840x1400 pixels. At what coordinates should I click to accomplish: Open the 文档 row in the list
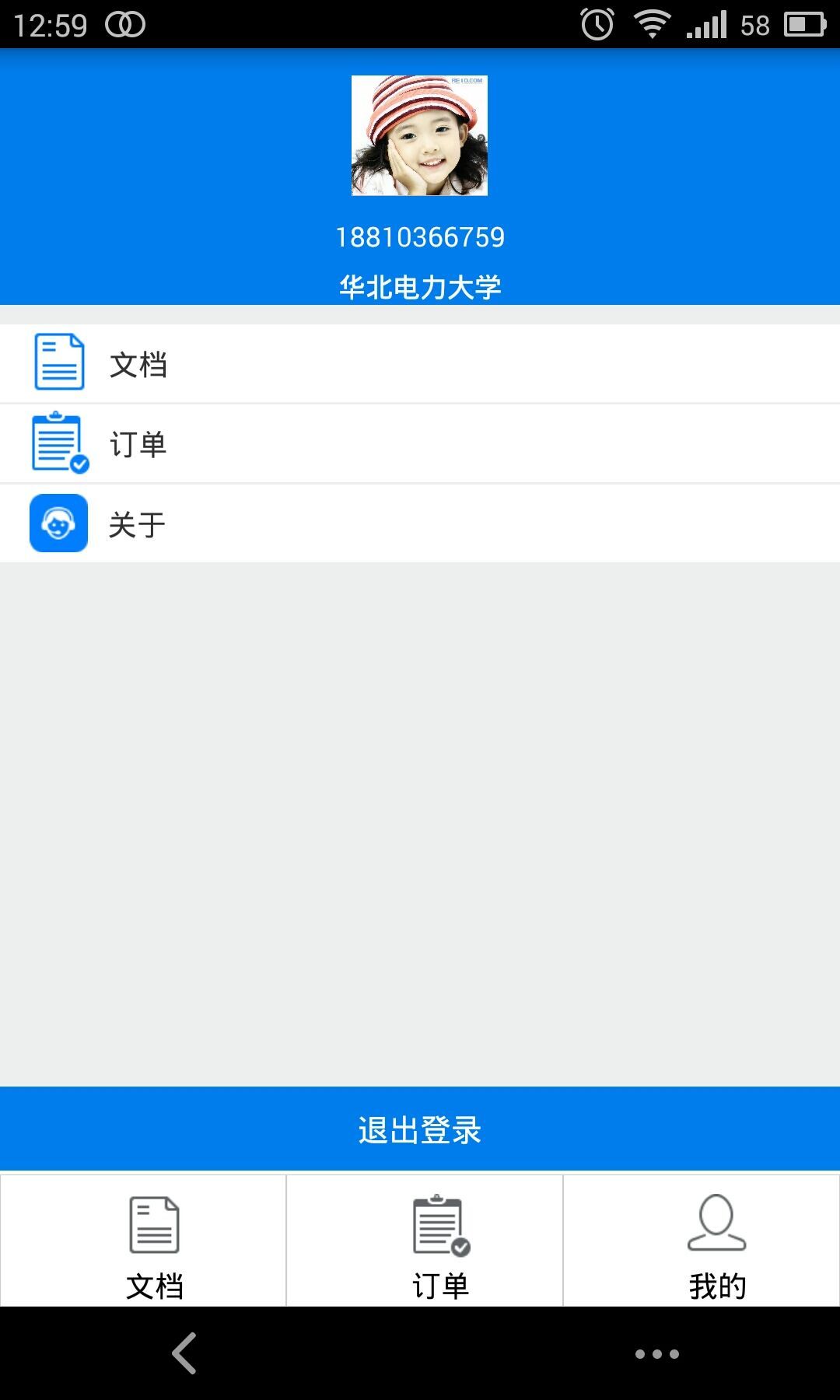420,364
